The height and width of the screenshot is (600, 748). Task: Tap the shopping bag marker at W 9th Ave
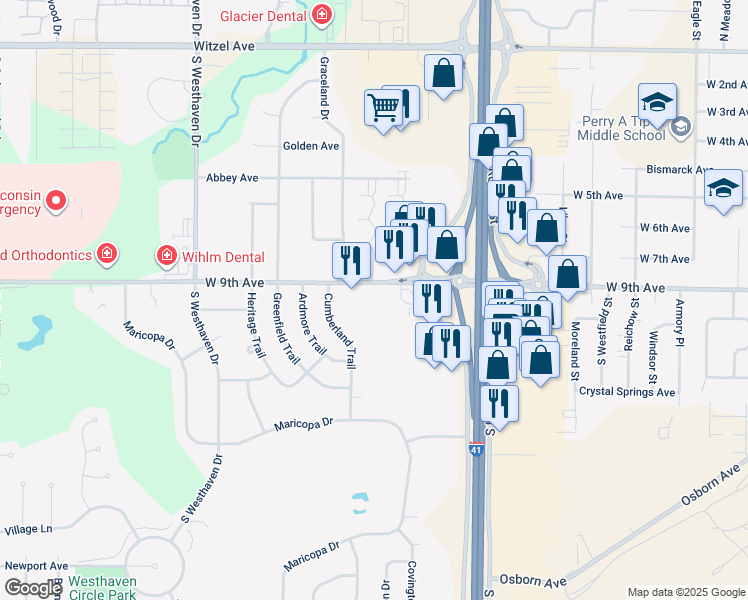tap(567, 275)
